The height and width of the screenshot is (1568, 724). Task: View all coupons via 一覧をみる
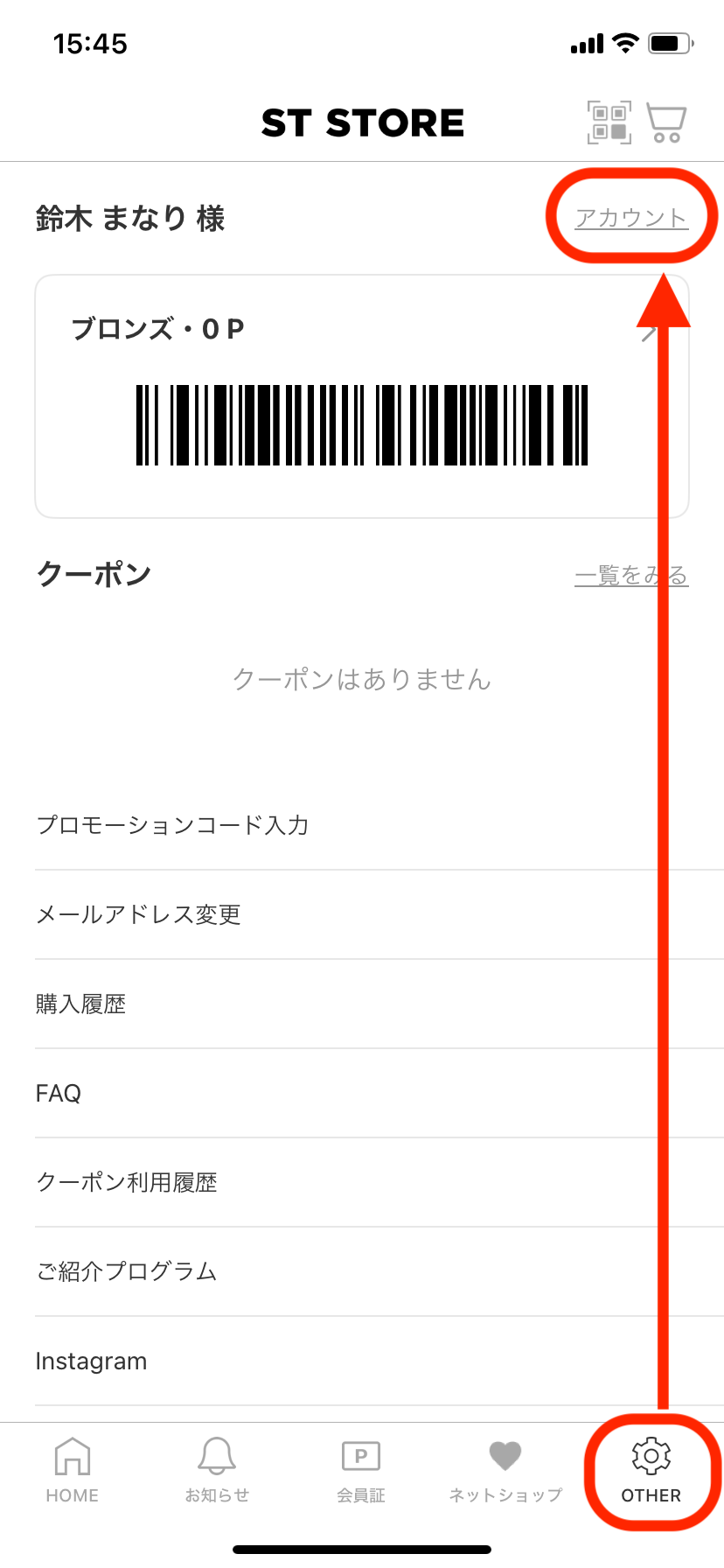click(630, 576)
